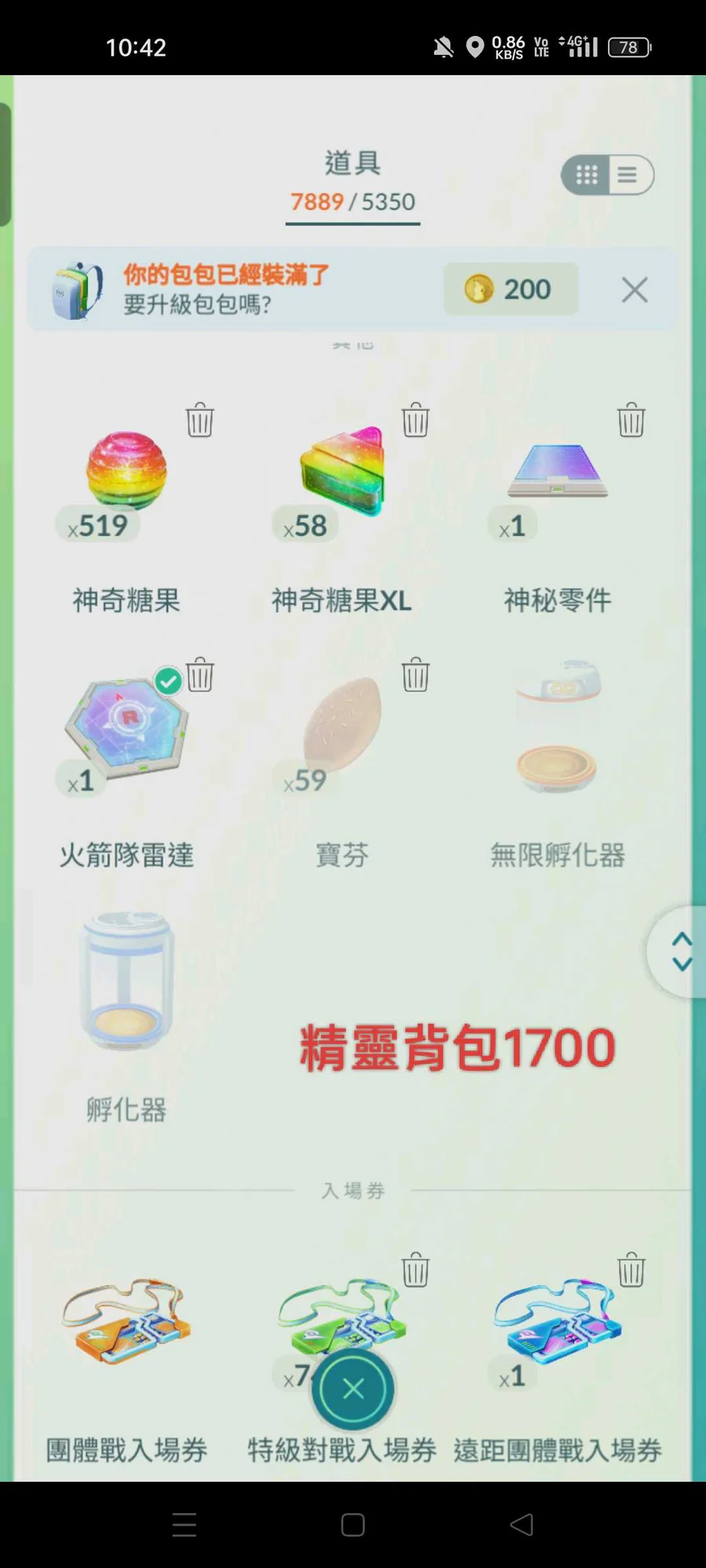Open 無限孵化器 item
The image size is (706, 1568).
(557, 729)
